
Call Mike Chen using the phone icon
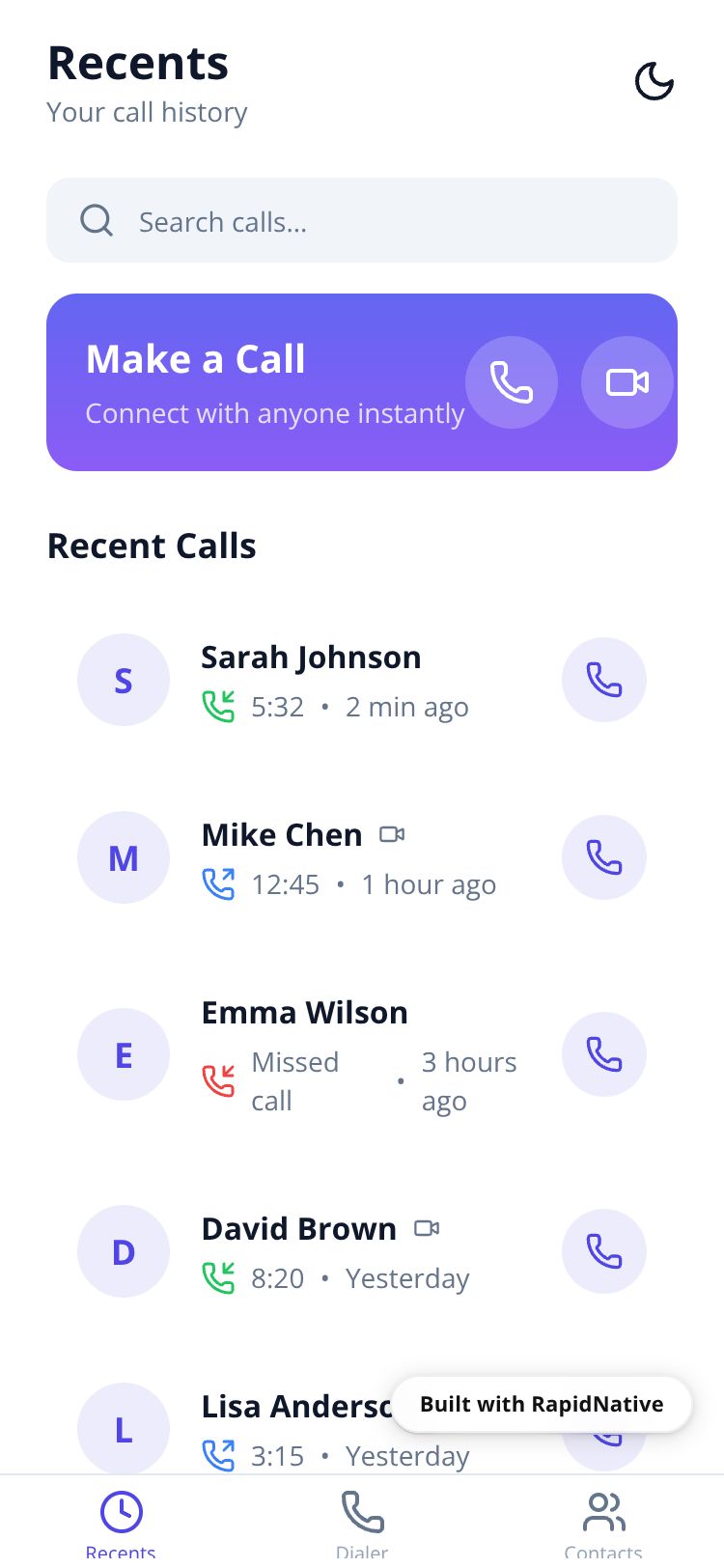(603, 857)
